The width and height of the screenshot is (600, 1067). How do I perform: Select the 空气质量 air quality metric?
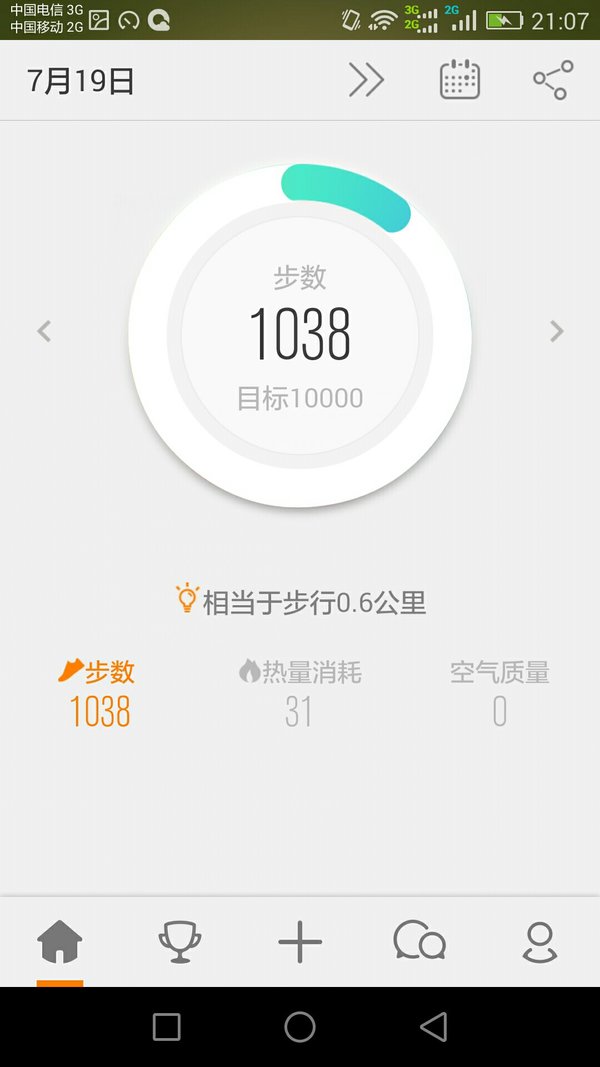(500, 693)
